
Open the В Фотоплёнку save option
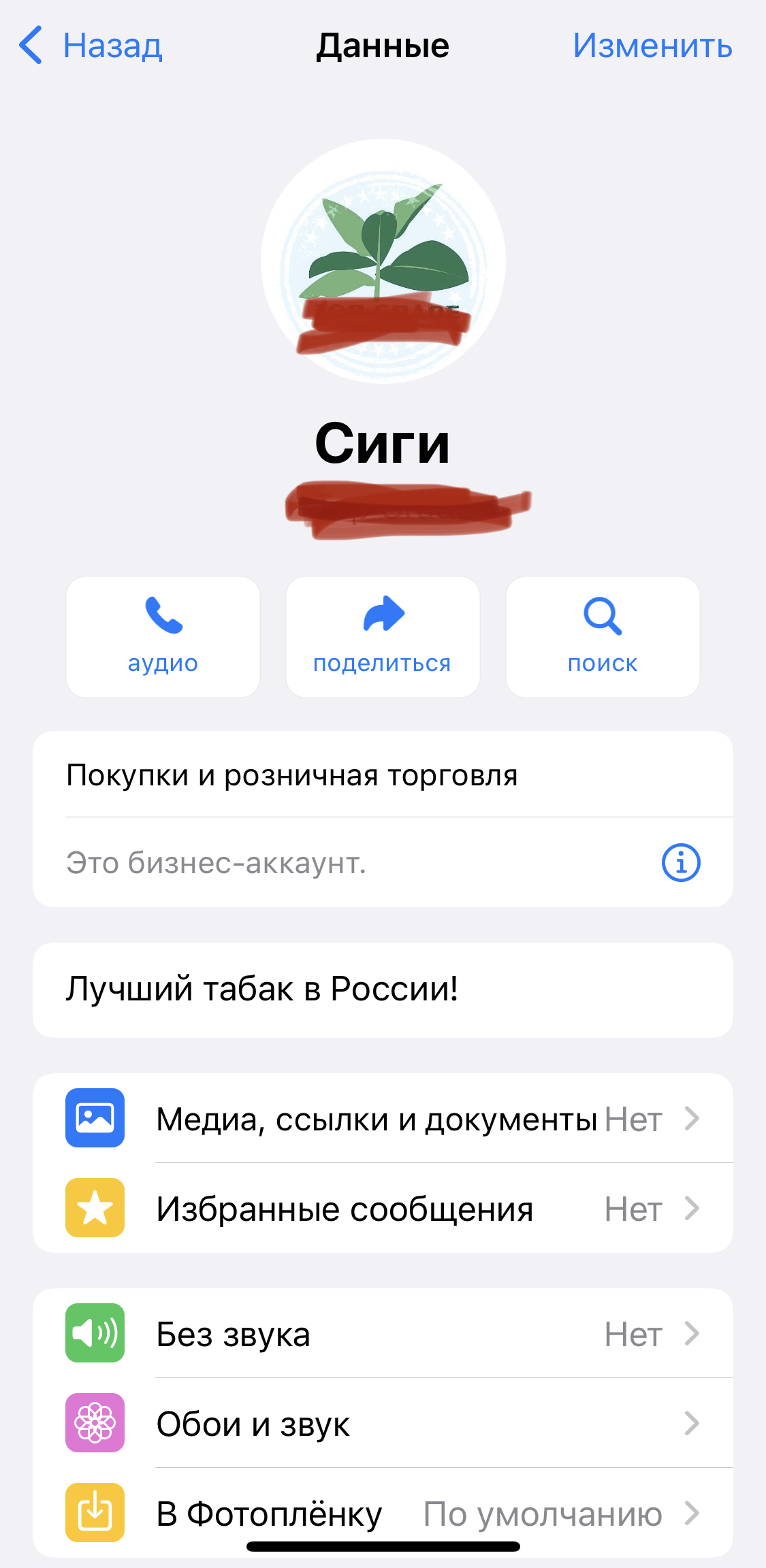(x=383, y=1513)
